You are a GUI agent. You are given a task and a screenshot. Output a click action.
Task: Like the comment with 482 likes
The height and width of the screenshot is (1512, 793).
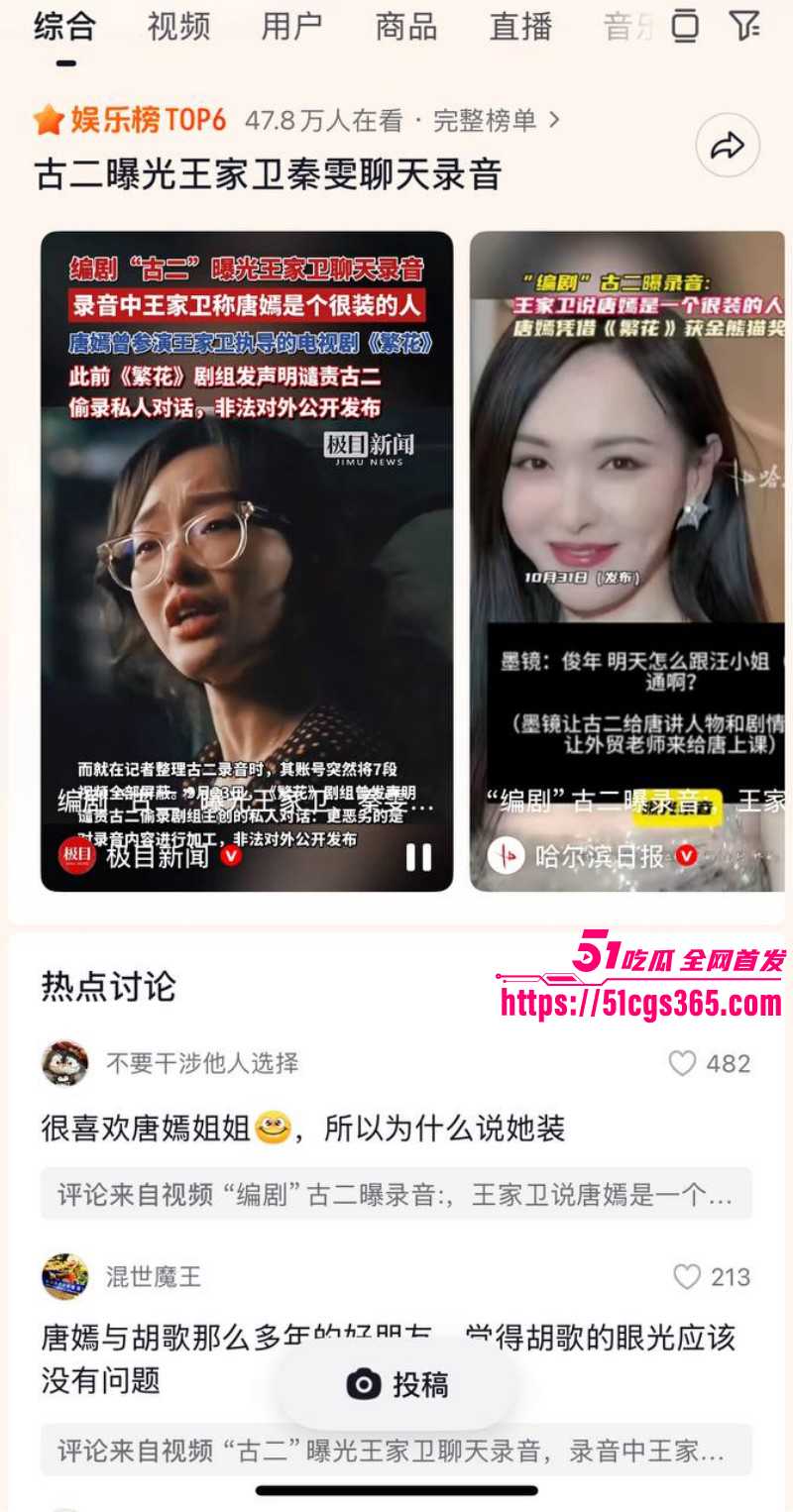coord(683,1060)
